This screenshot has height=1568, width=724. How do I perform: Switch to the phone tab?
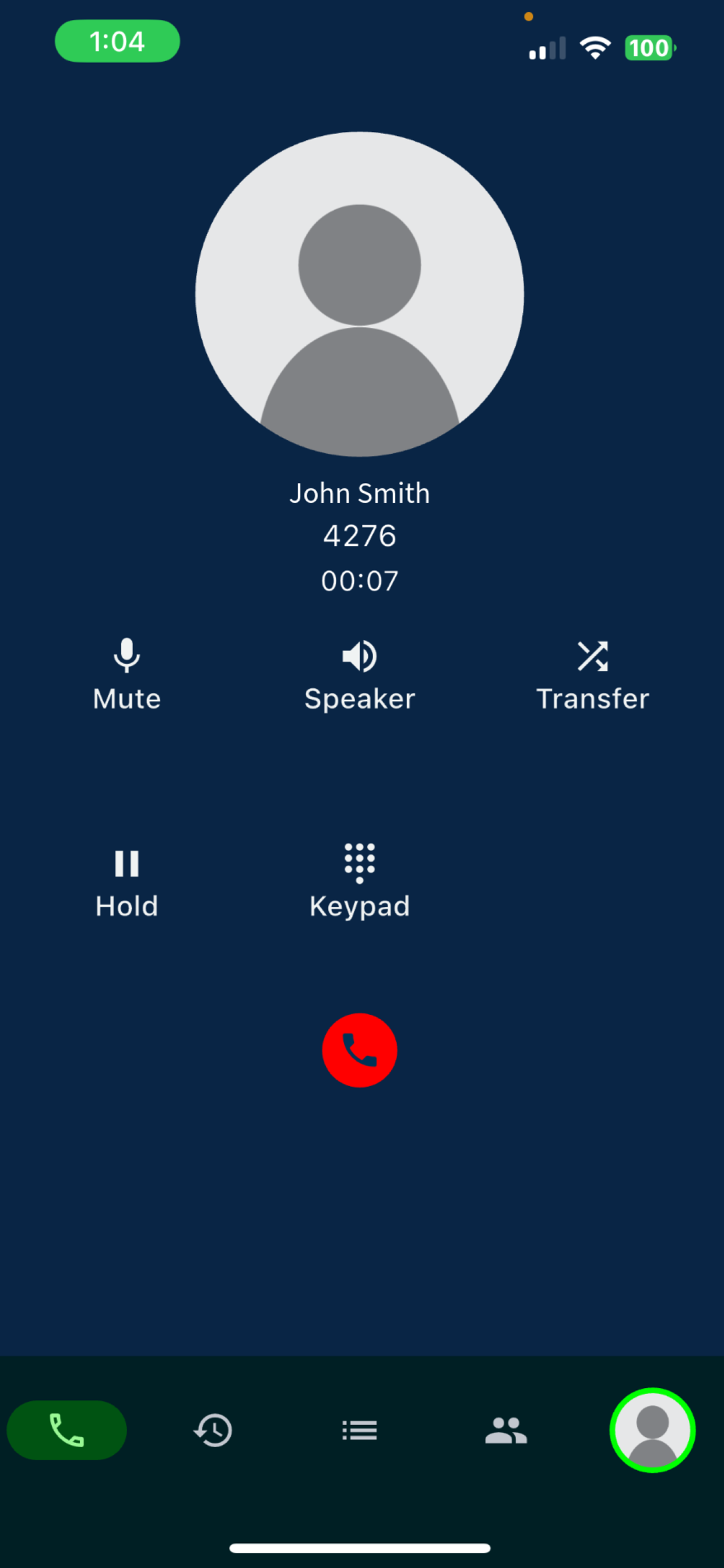pos(67,1430)
